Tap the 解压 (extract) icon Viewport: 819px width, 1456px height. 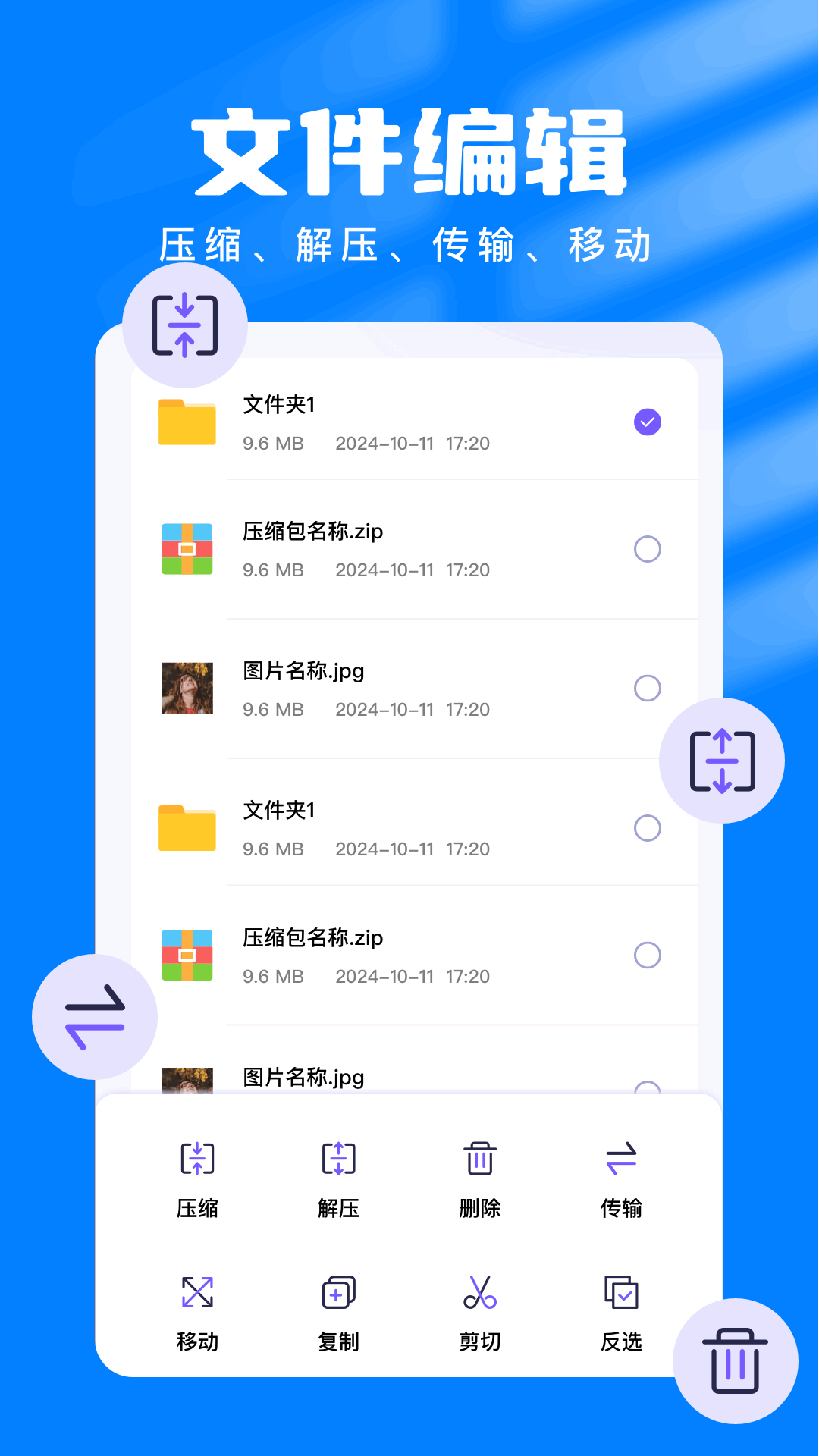pos(337,1158)
